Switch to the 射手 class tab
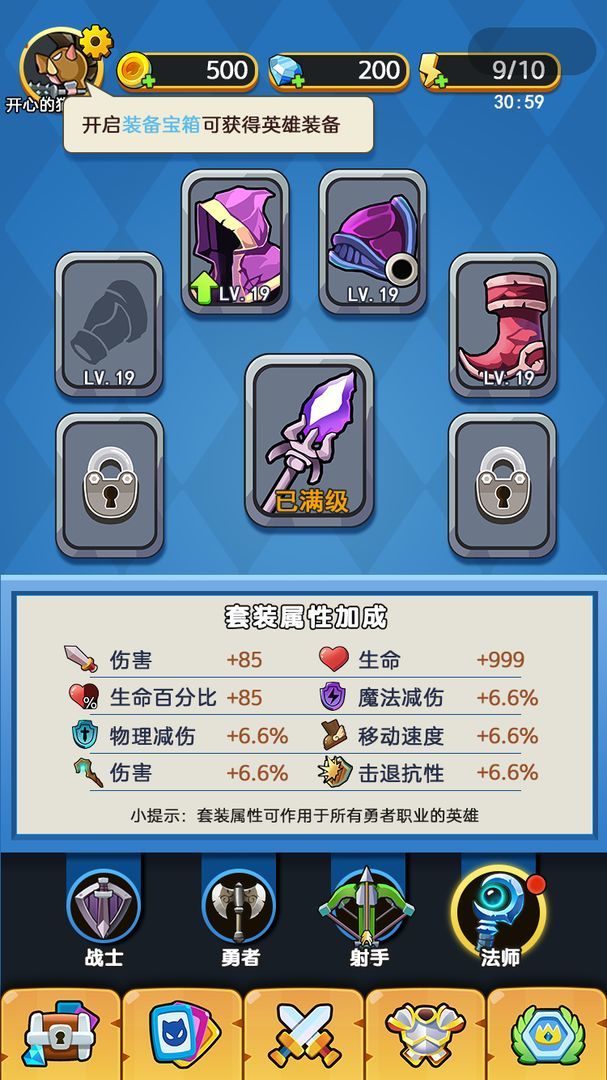Viewport: 607px width, 1080px height. click(x=367, y=912)
